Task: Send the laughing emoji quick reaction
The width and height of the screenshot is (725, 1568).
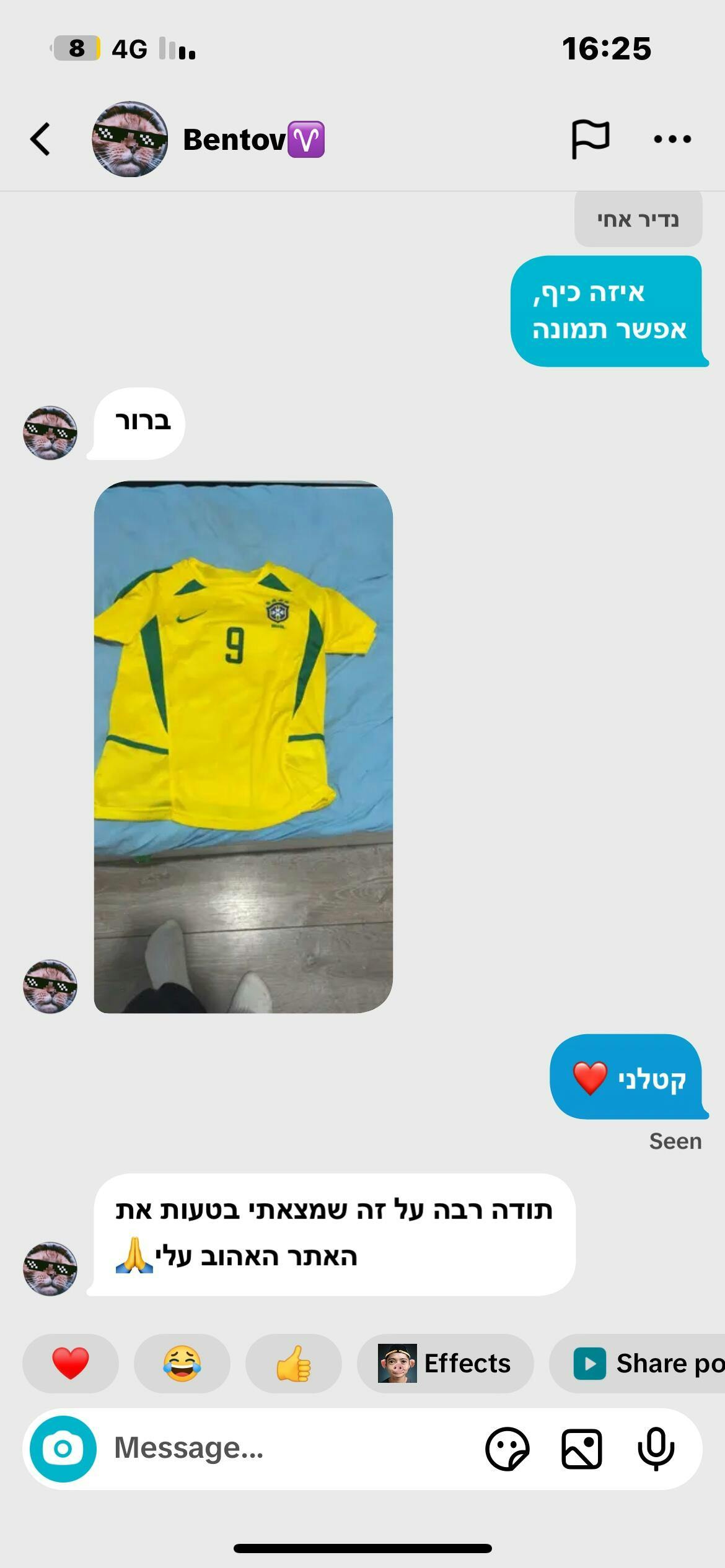Action: click(182, 1363)
